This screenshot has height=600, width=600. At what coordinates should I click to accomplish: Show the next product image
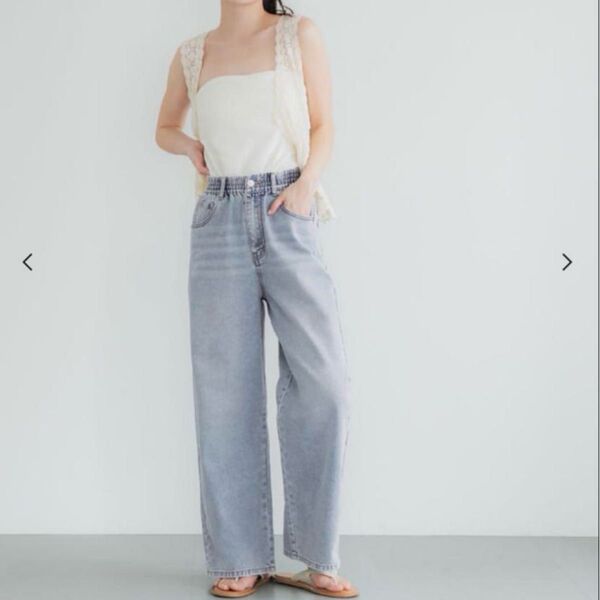pos(567,262)
